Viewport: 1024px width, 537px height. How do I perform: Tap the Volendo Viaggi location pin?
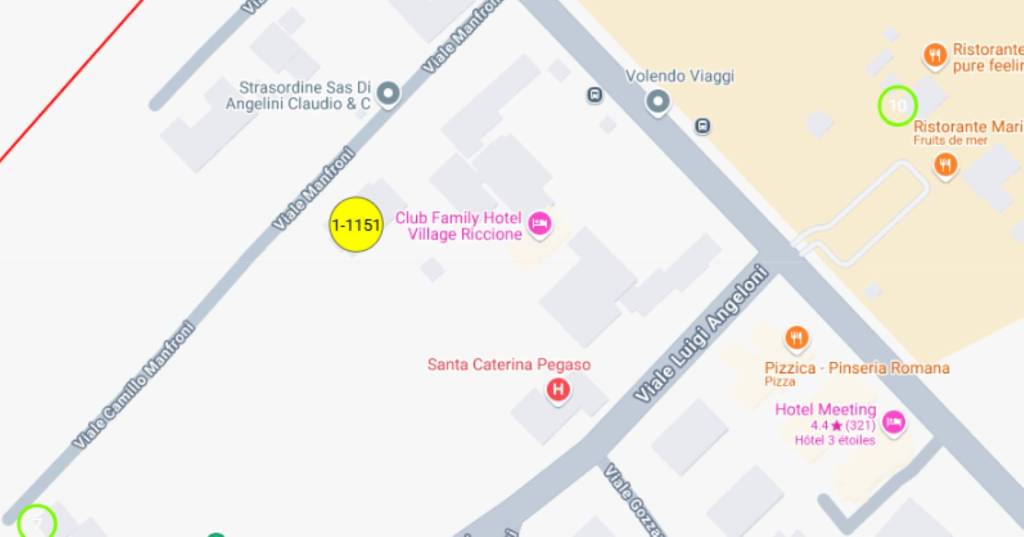point(657,101)
